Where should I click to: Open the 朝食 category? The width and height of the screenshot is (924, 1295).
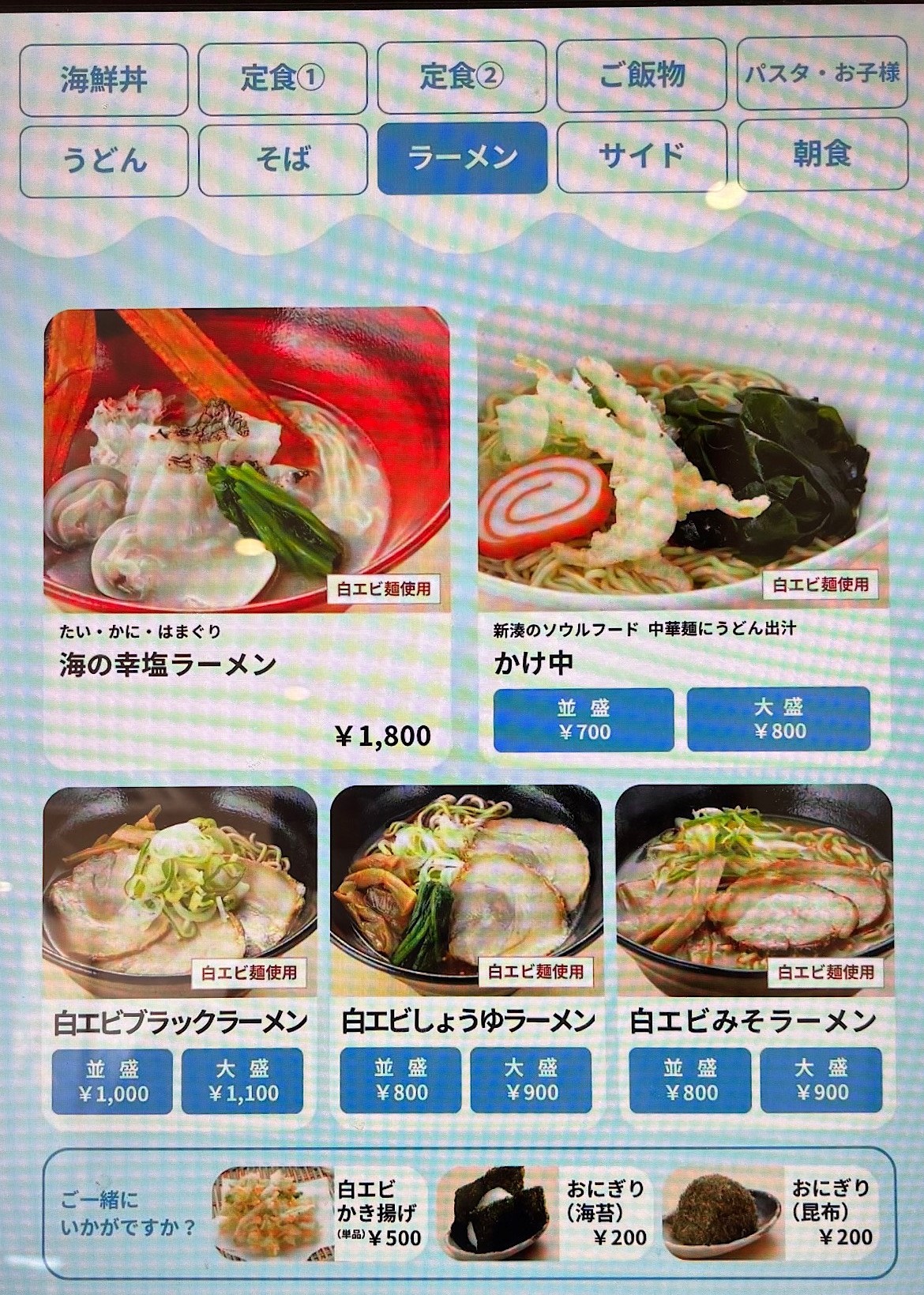click(822, 155)
